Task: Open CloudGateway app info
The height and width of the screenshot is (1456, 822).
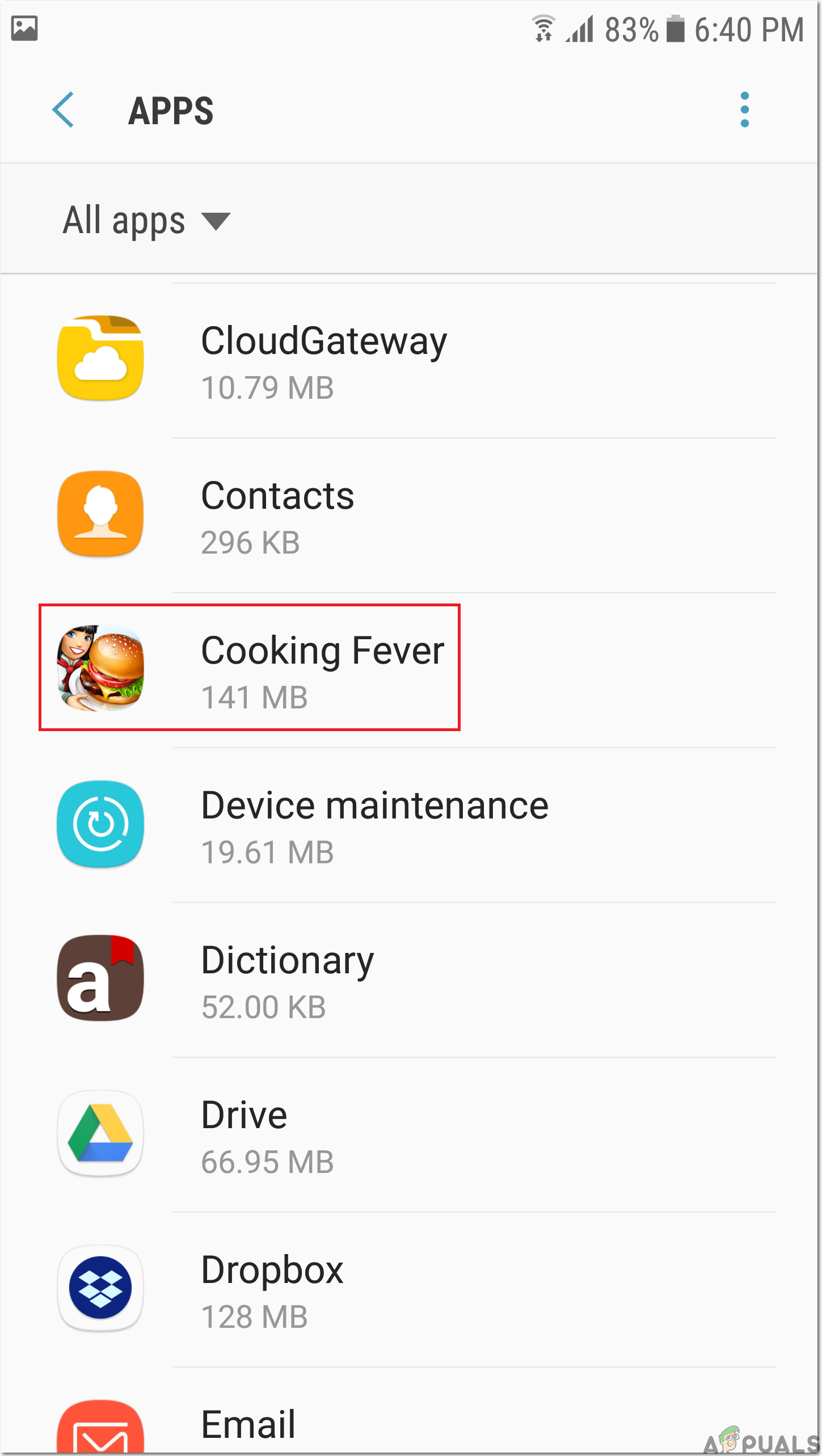Action: [323, 361]
